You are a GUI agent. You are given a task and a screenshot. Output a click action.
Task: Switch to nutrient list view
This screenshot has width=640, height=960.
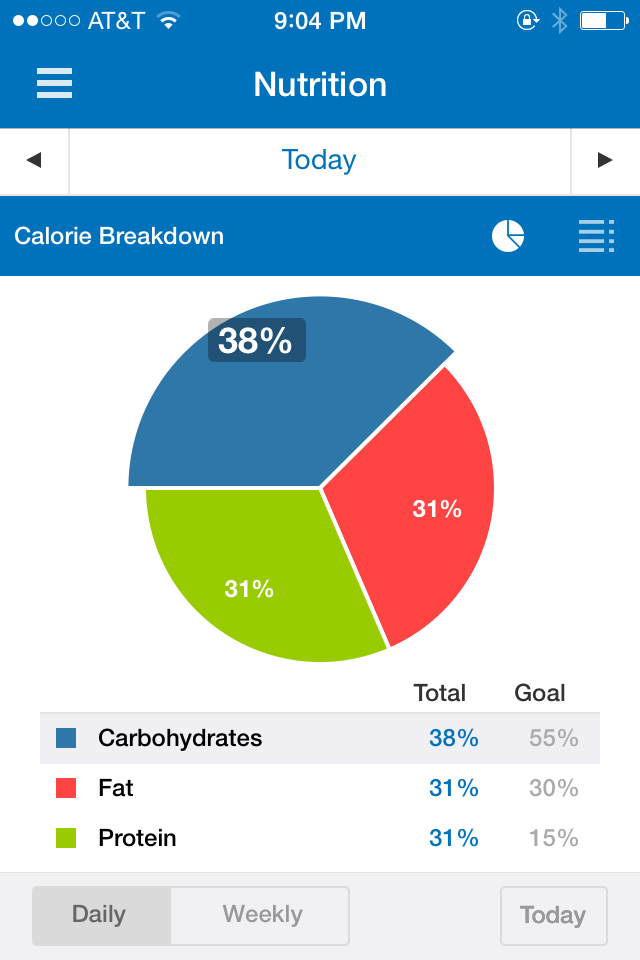pos(596,236)
